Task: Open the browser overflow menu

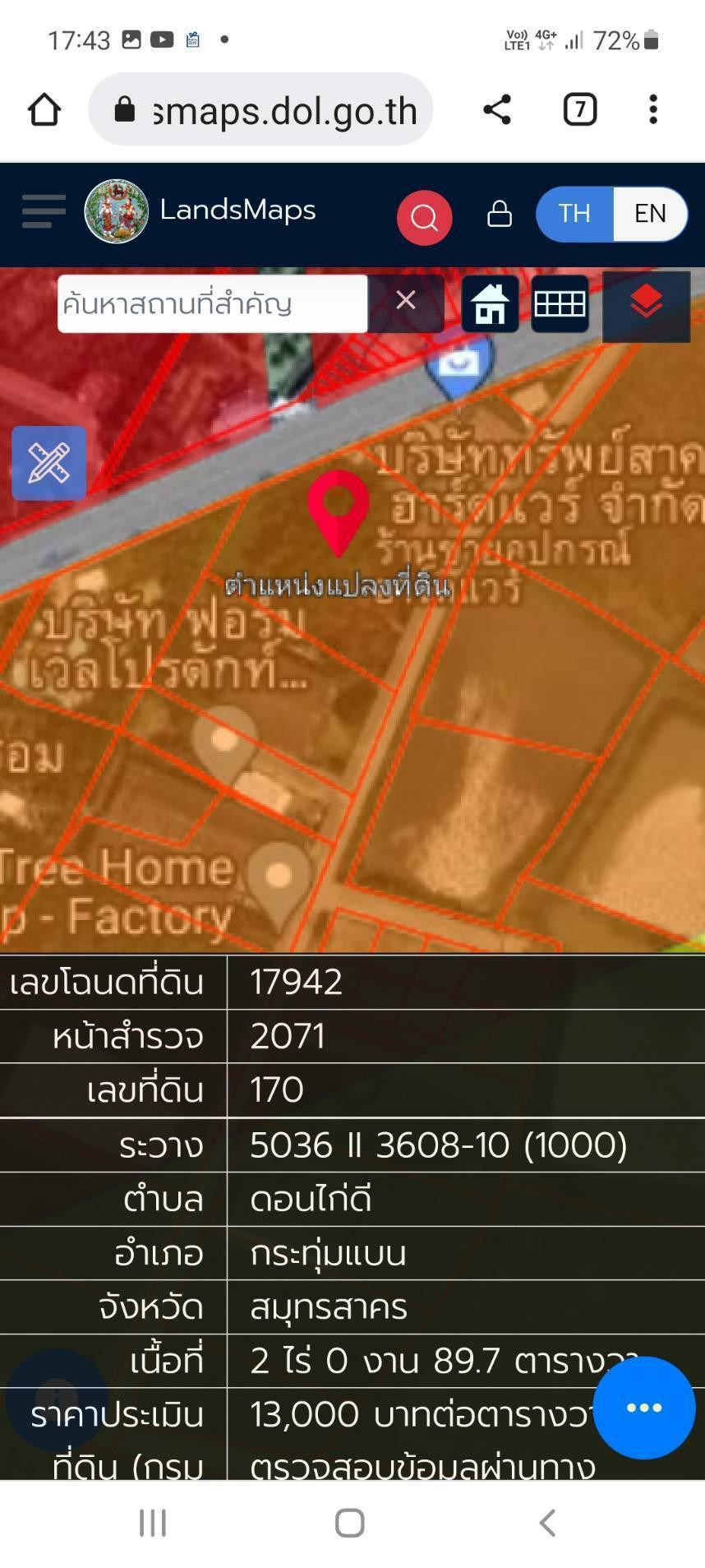Action: coord(653,109)
